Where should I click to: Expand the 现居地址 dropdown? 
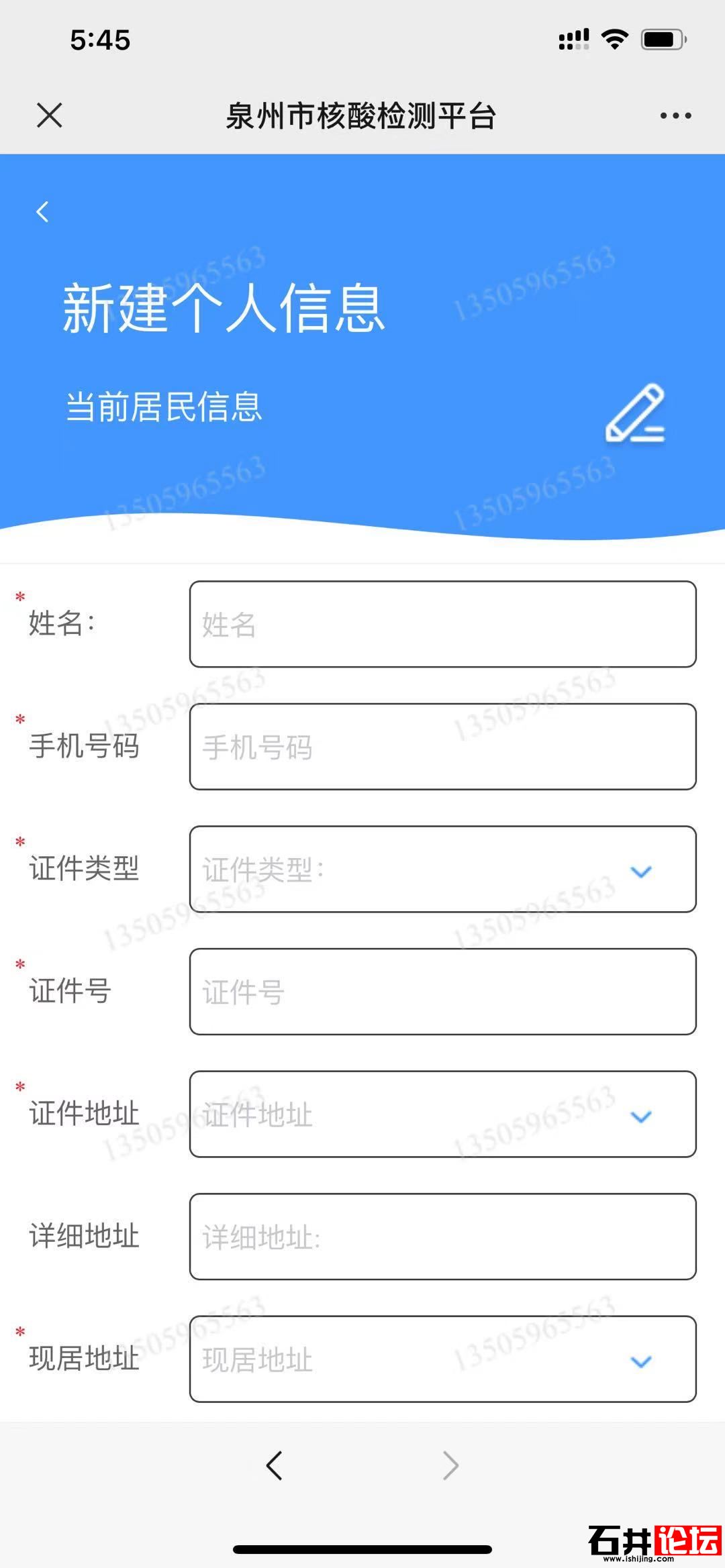pyautogui.click(x=442, y=1359)
